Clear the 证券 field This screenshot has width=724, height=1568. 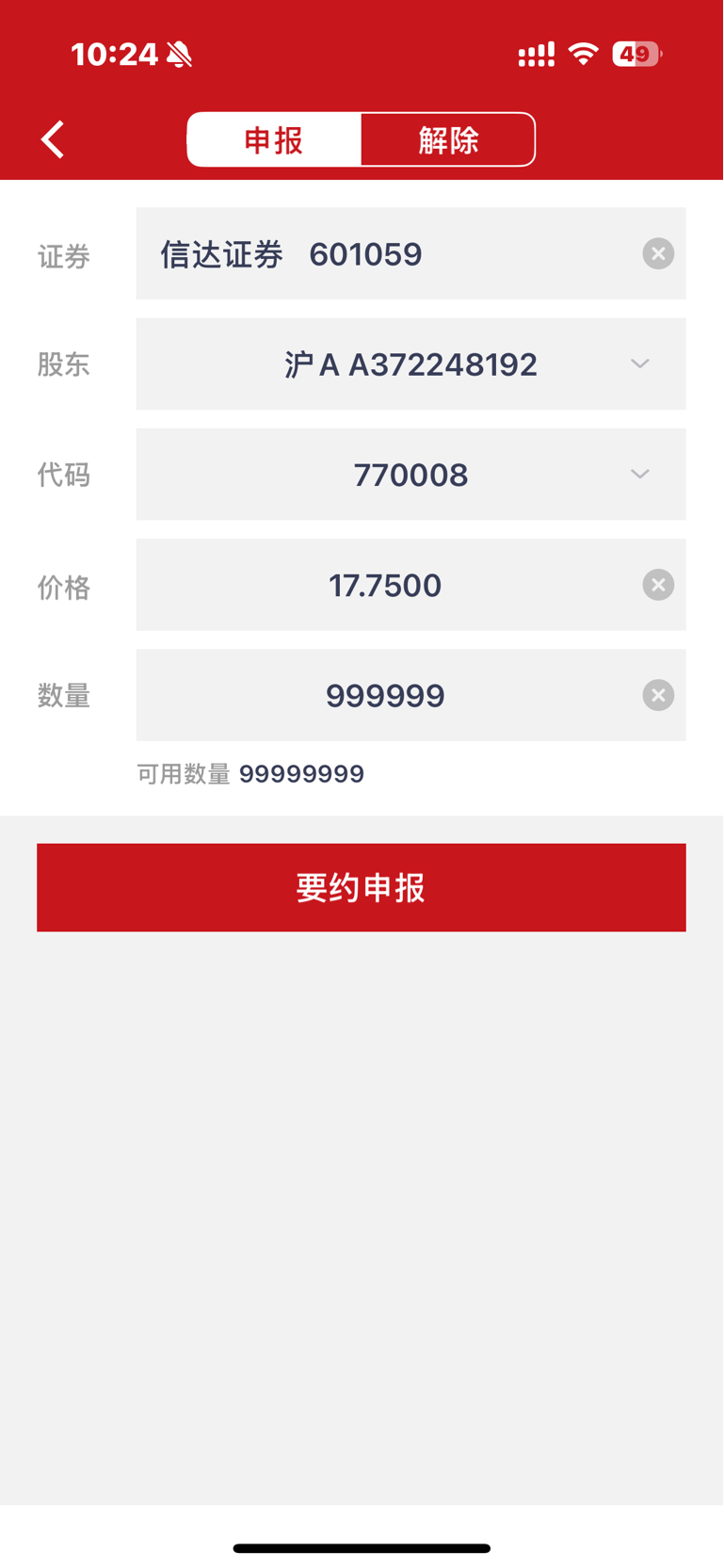point(658,253)
